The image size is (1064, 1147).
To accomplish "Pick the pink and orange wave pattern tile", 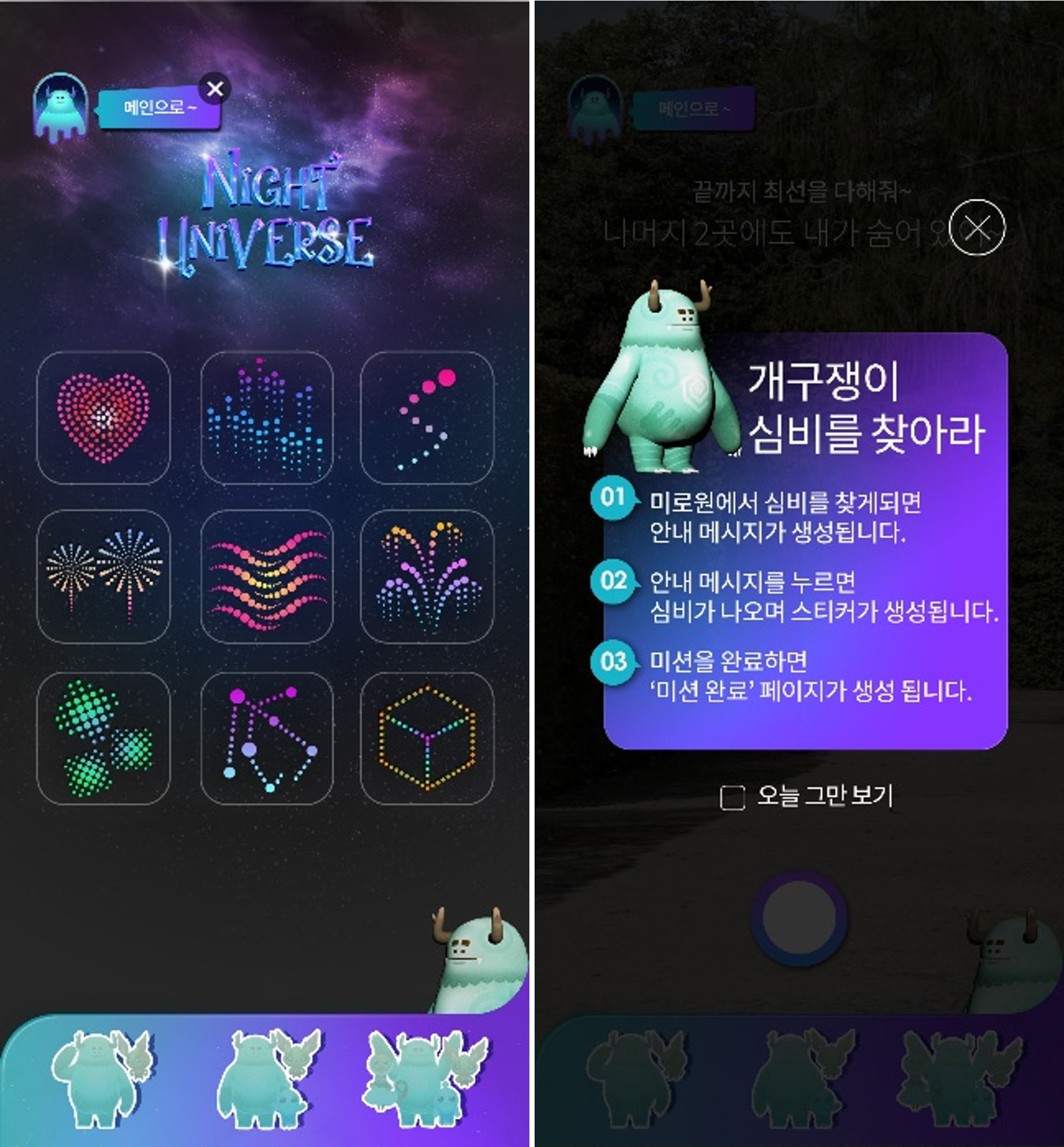I will [x=267, y=576].
